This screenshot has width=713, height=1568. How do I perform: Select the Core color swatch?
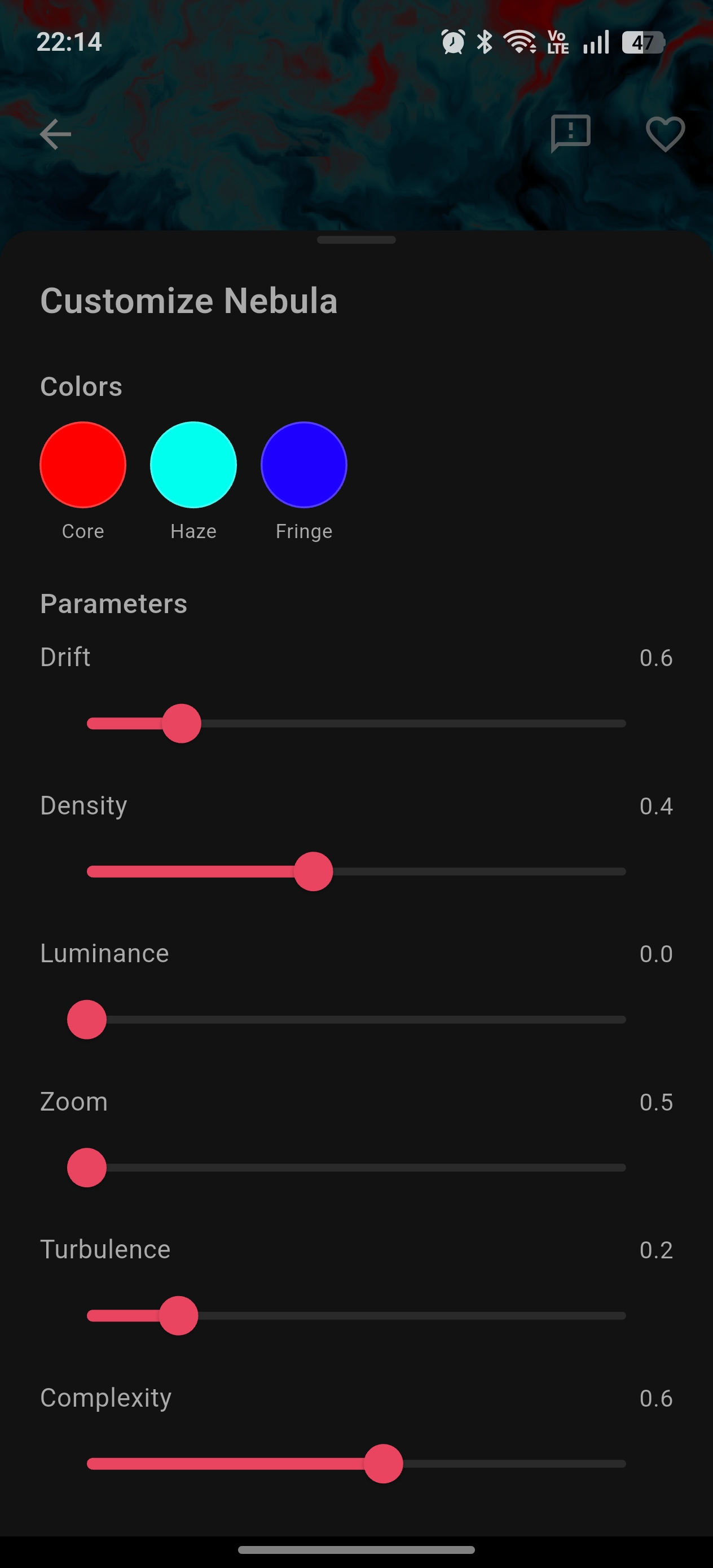click(83, 464)
